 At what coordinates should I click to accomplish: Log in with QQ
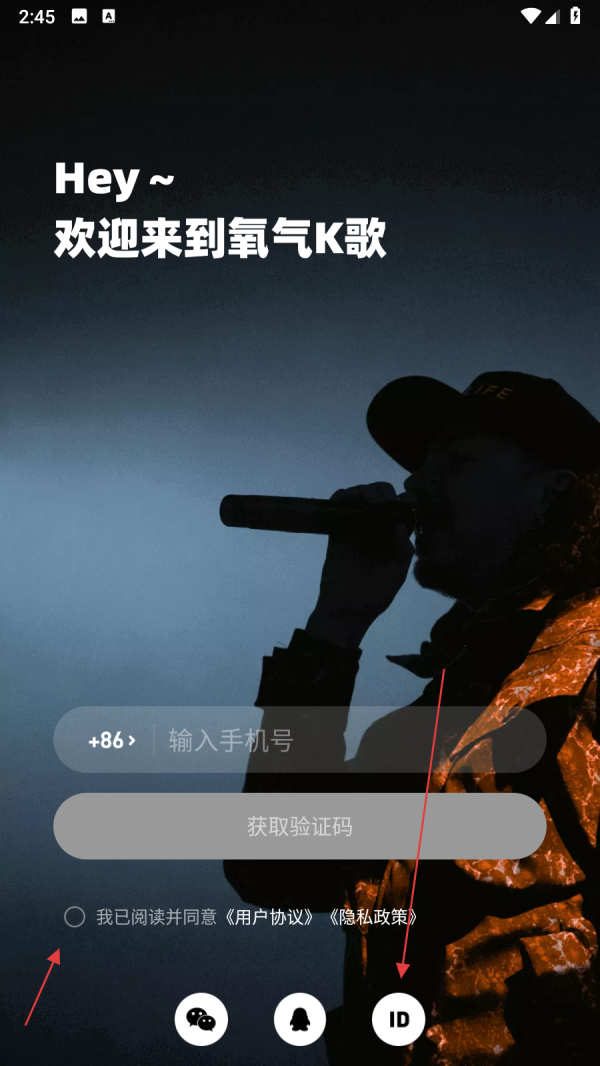[x=300, y=1019]
